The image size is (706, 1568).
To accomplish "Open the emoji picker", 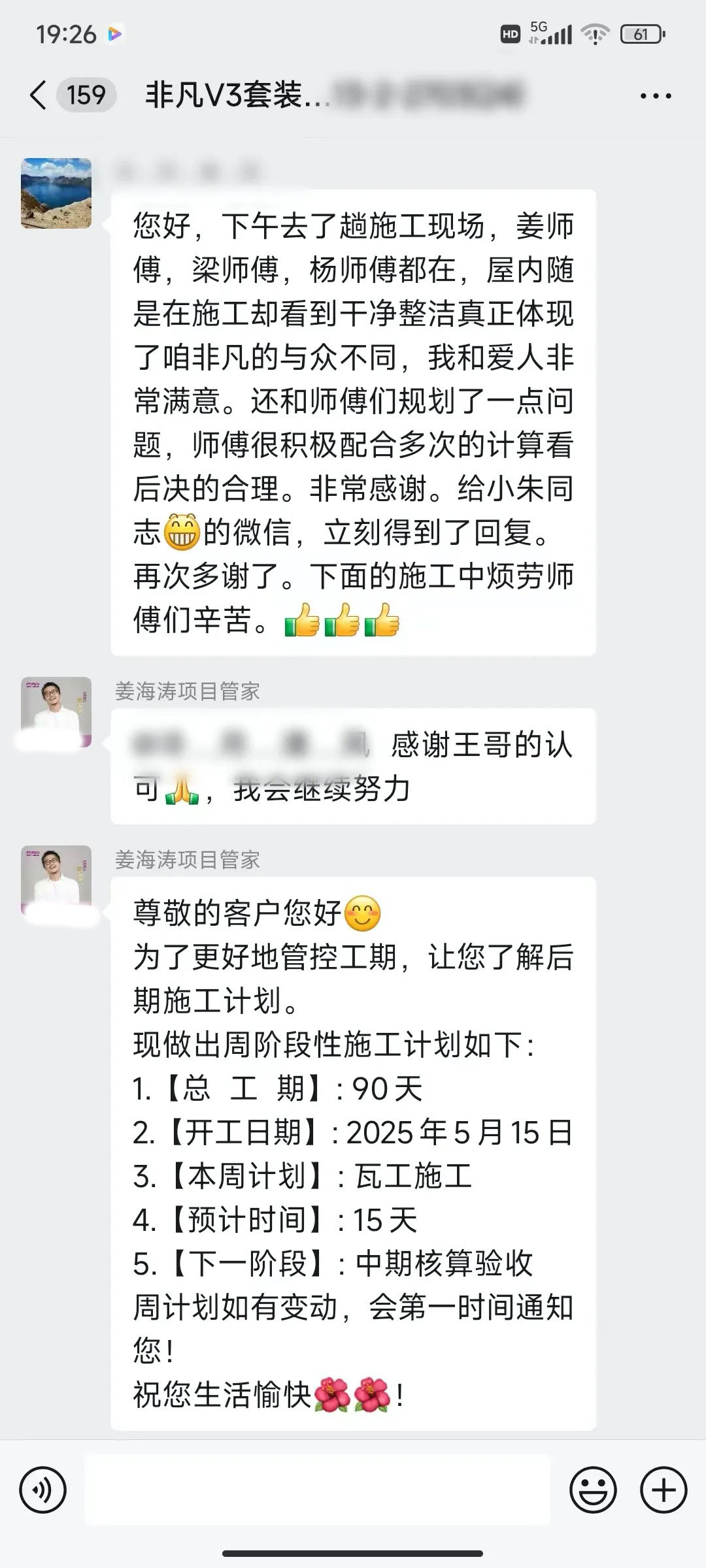I will pos(593,1490).
